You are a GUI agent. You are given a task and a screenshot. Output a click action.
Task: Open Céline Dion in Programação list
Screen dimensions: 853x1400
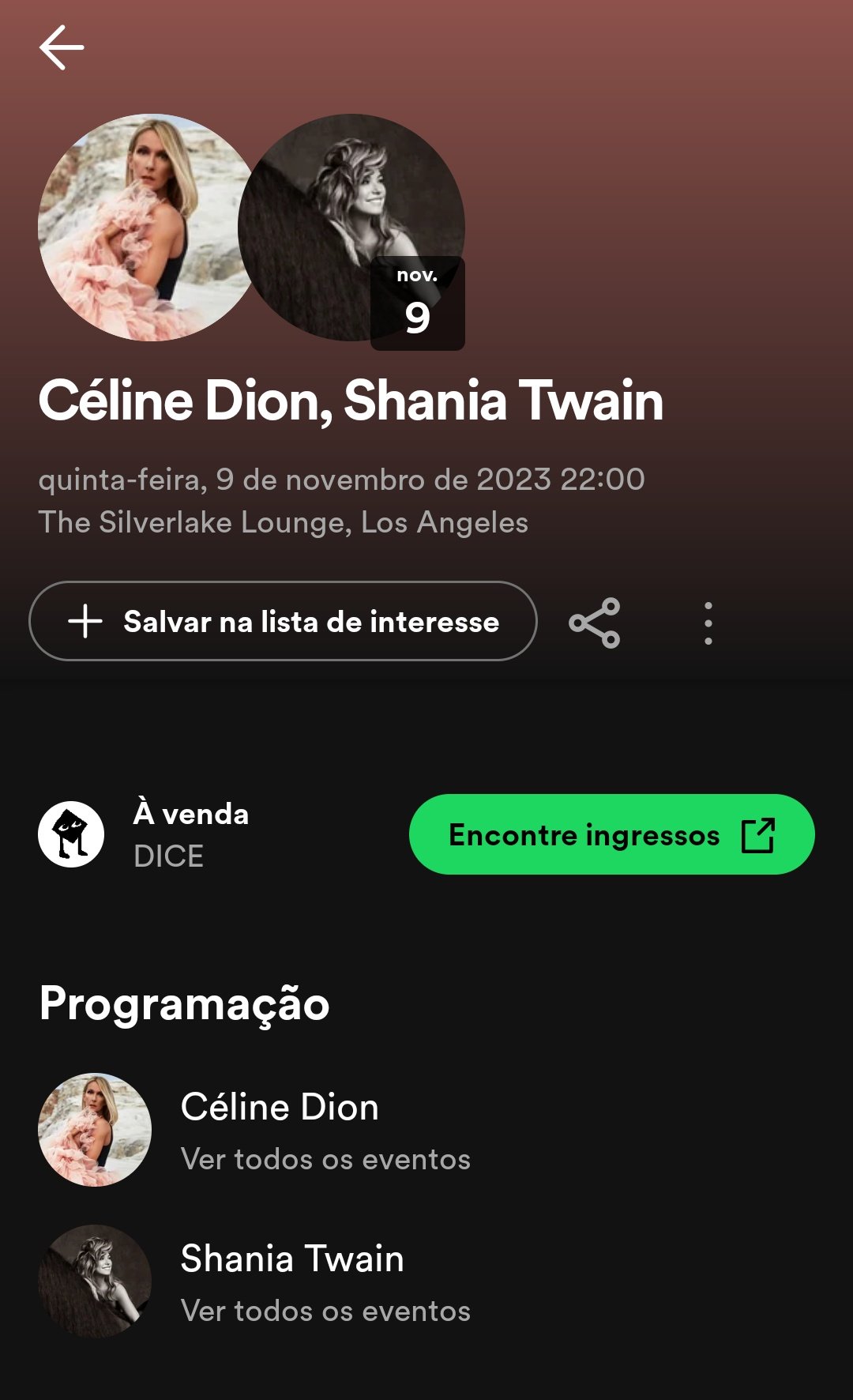pyautogui.click(x=280, y=1130)
